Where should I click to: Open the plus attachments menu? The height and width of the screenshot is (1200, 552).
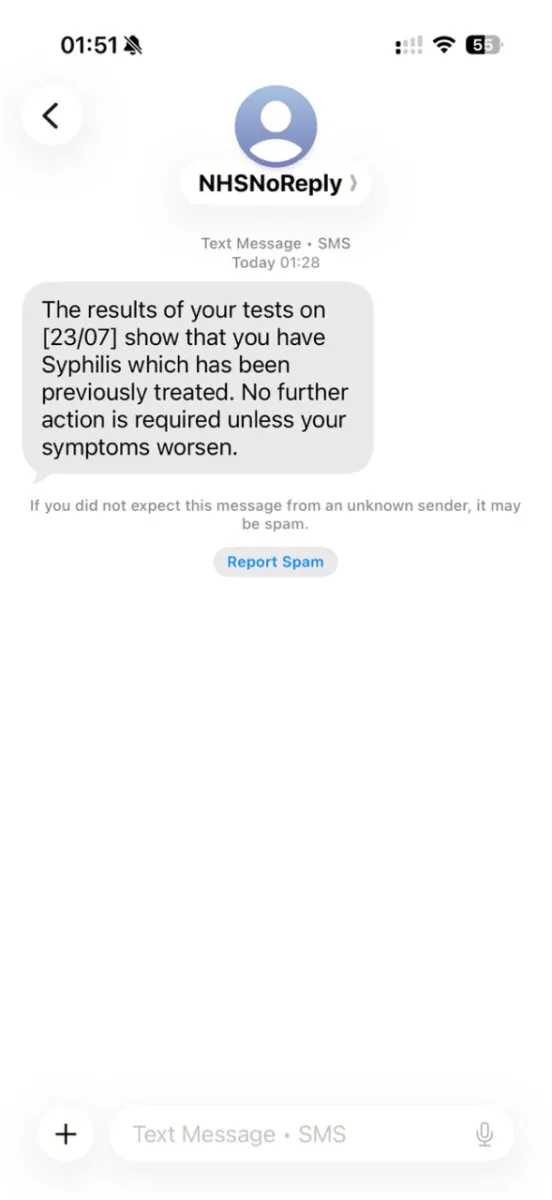coord(65,1134)
